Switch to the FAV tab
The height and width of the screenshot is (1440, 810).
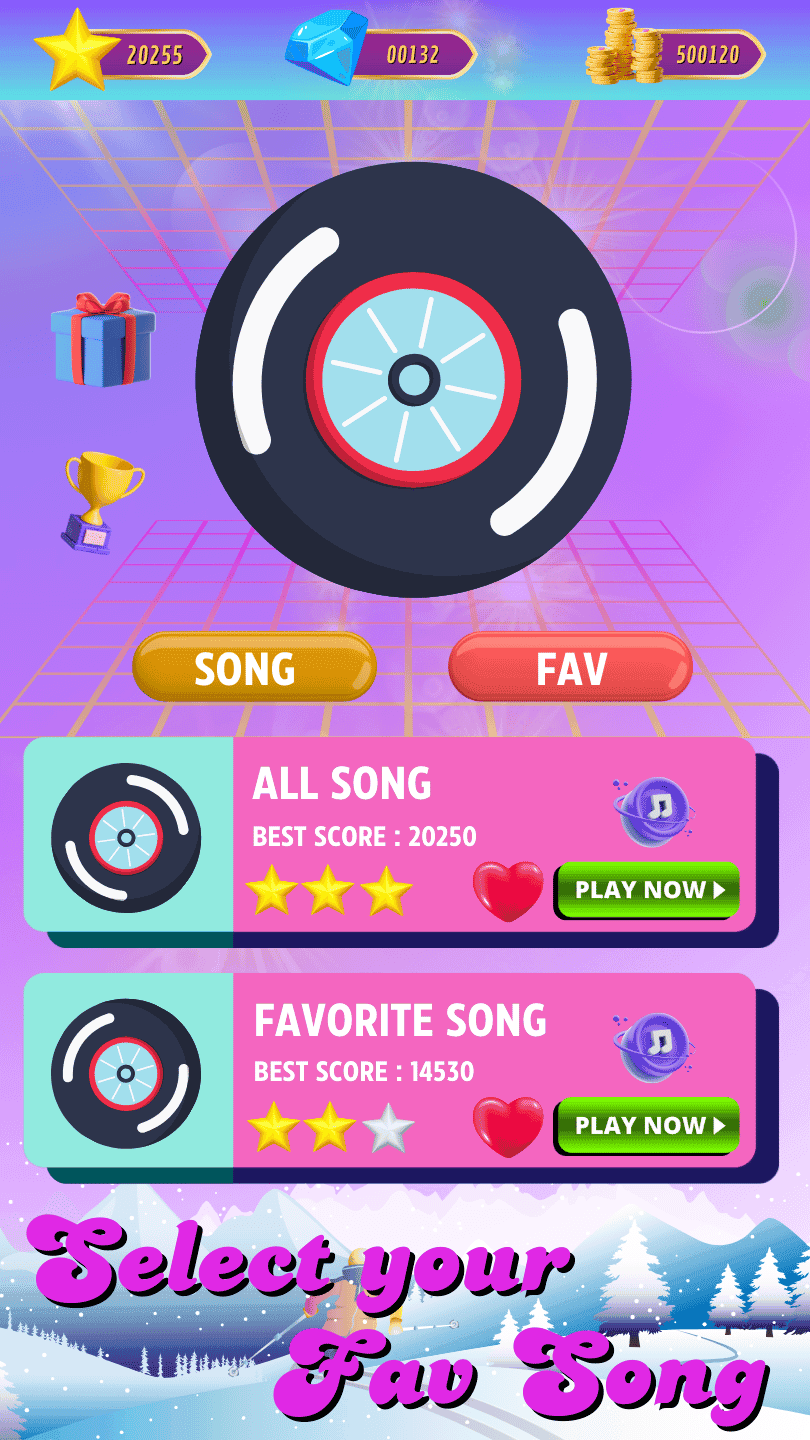click(570, 667)
